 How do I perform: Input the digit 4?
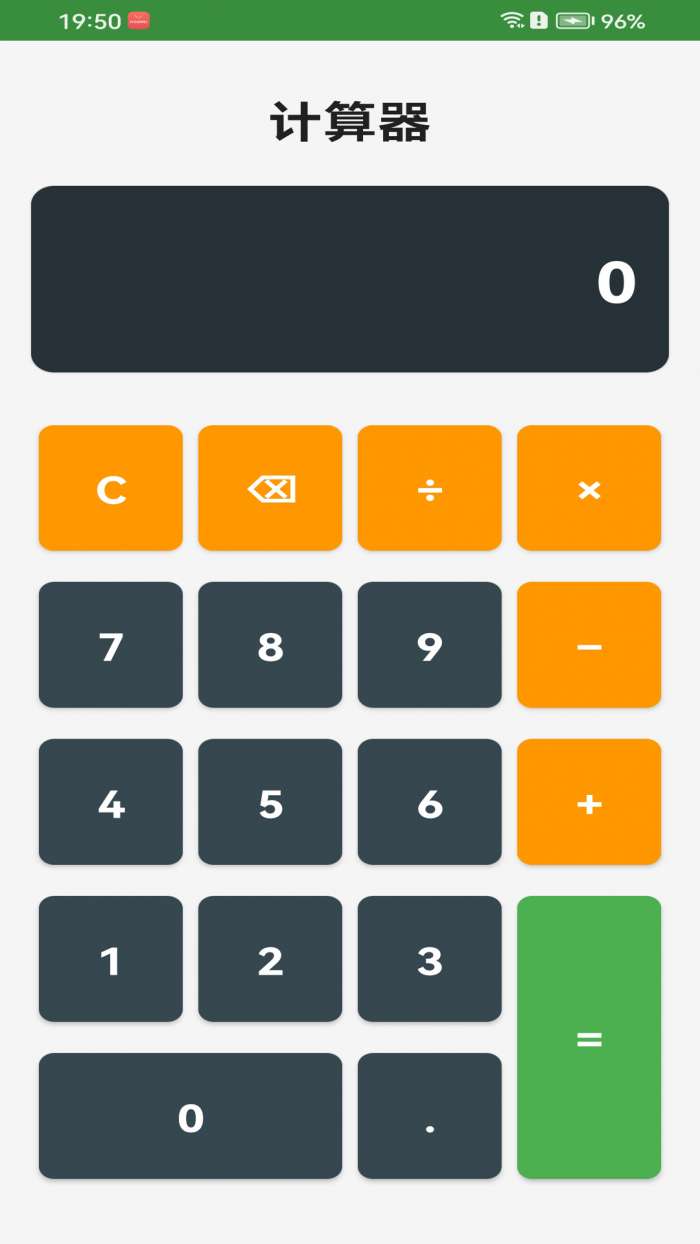coord(111,802)
